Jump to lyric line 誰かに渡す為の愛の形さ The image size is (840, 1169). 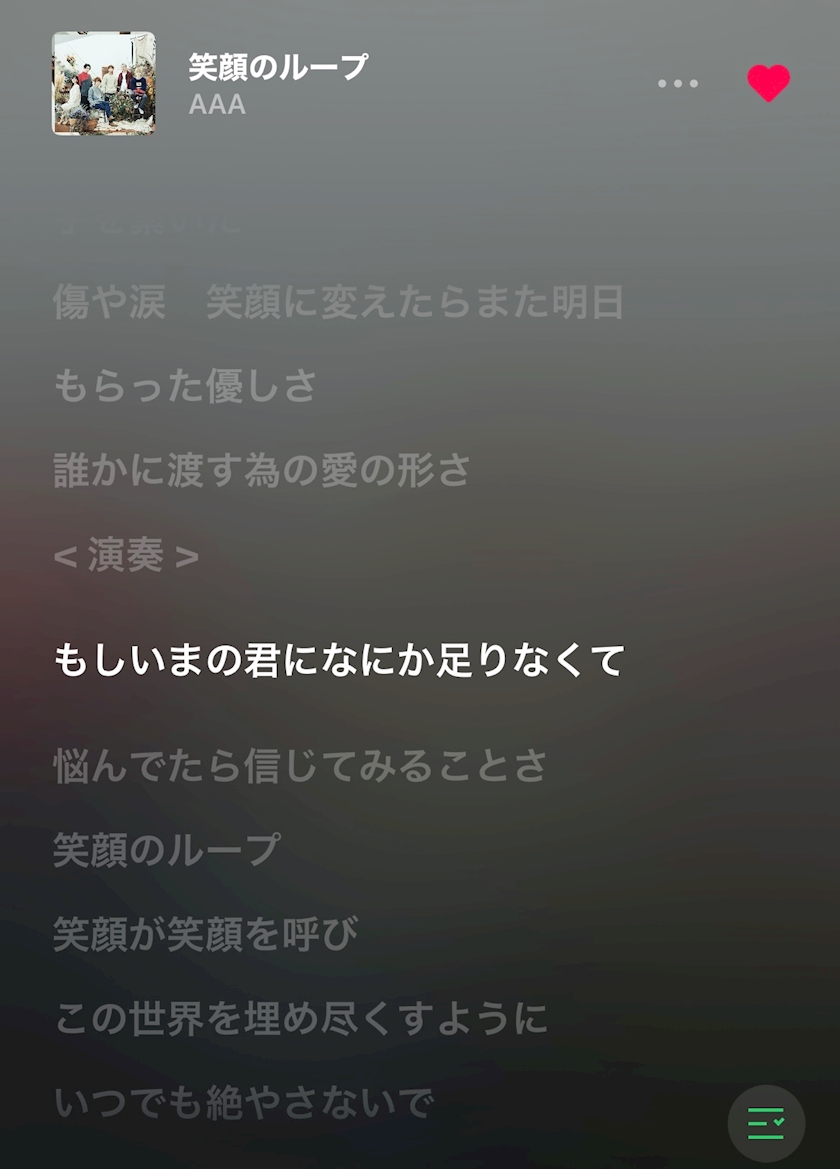pos(262,470)
